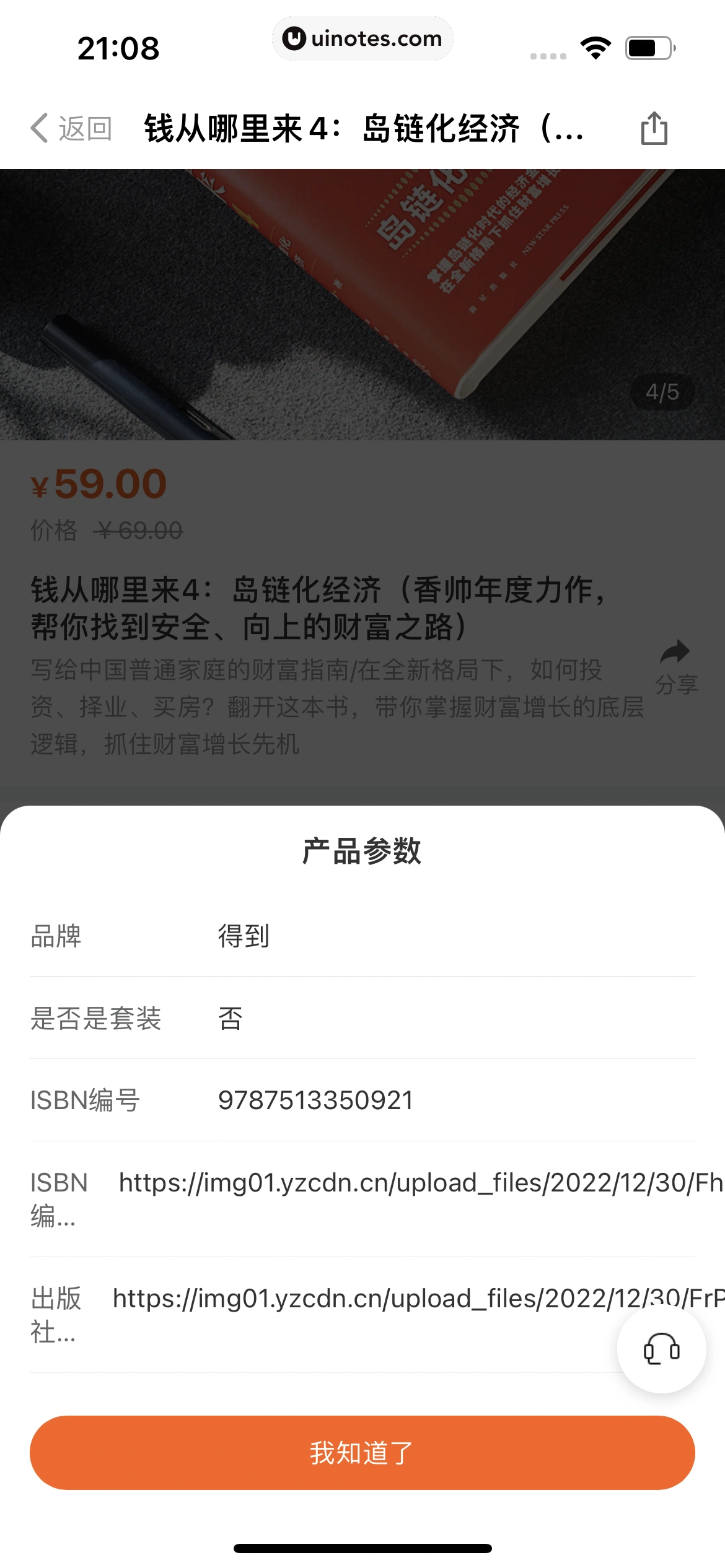Screen dimensions: 725x1568
Task: Open the share icon in the top bar
Action: click(654, 129)
